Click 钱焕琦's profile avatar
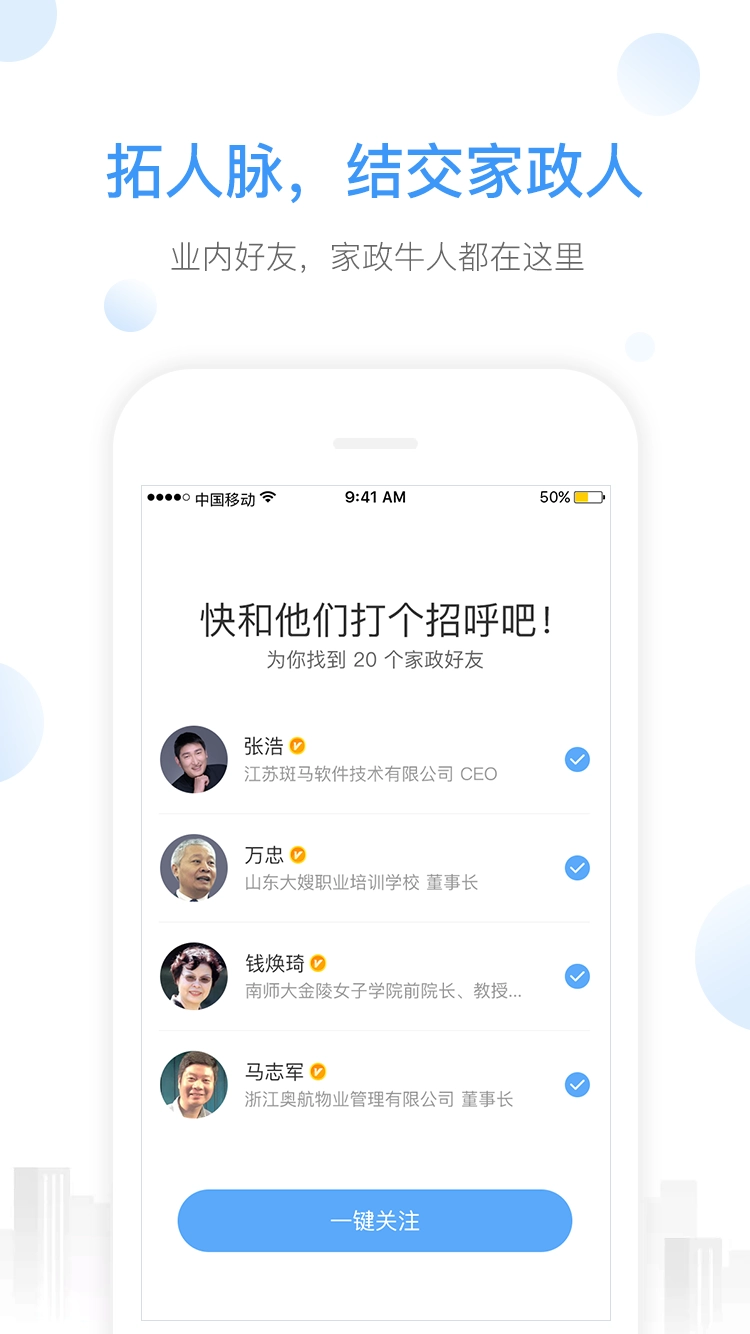750x1334 pixels. coord(193,977)
